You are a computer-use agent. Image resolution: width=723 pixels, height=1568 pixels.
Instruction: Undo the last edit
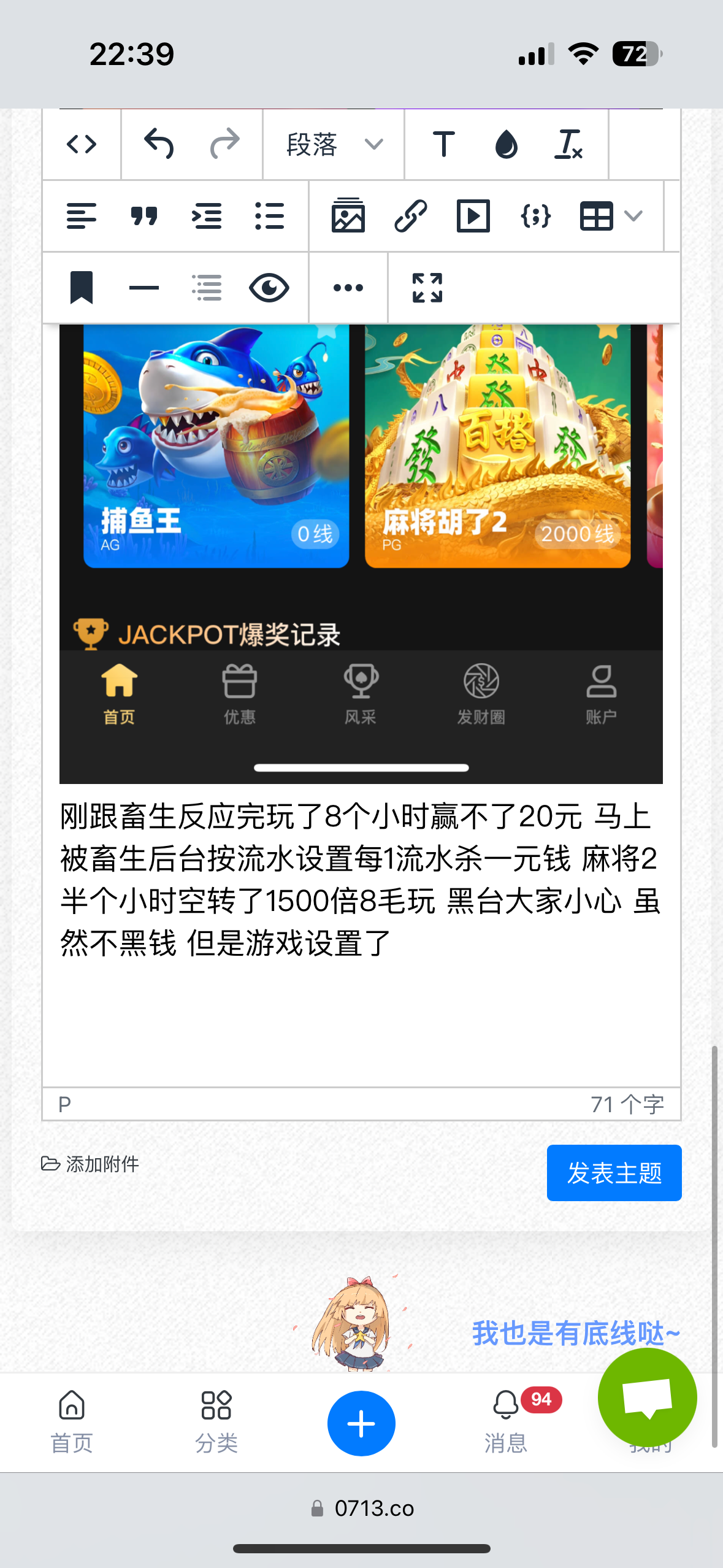point(159,145)
